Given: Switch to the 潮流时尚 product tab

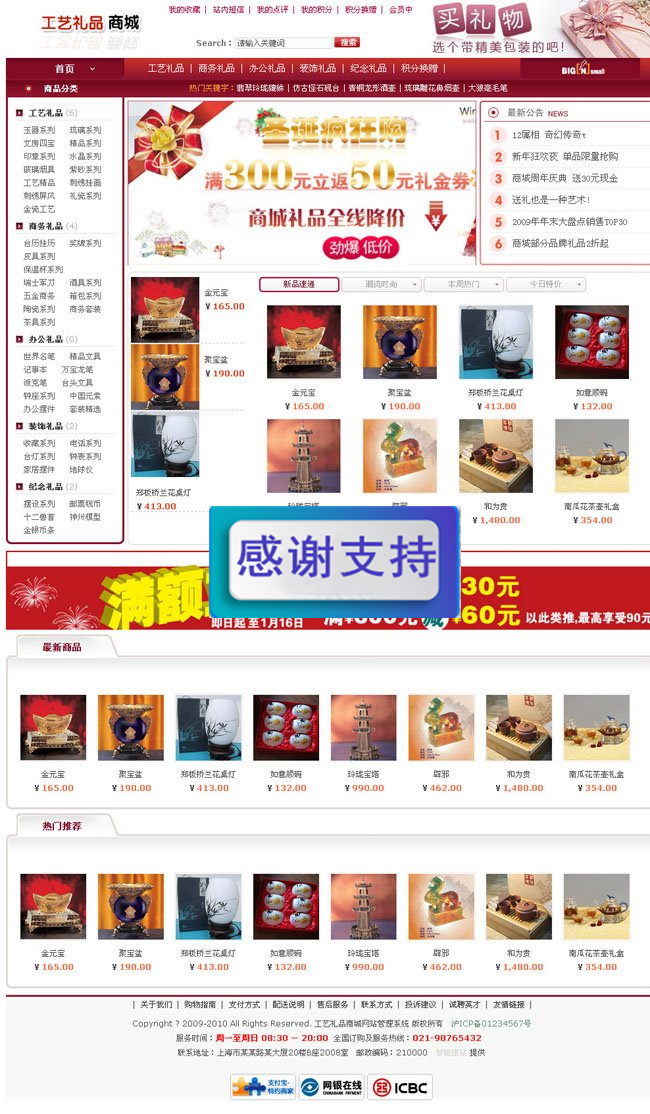Looking at the screenshot, I should [x=381, y=284].
